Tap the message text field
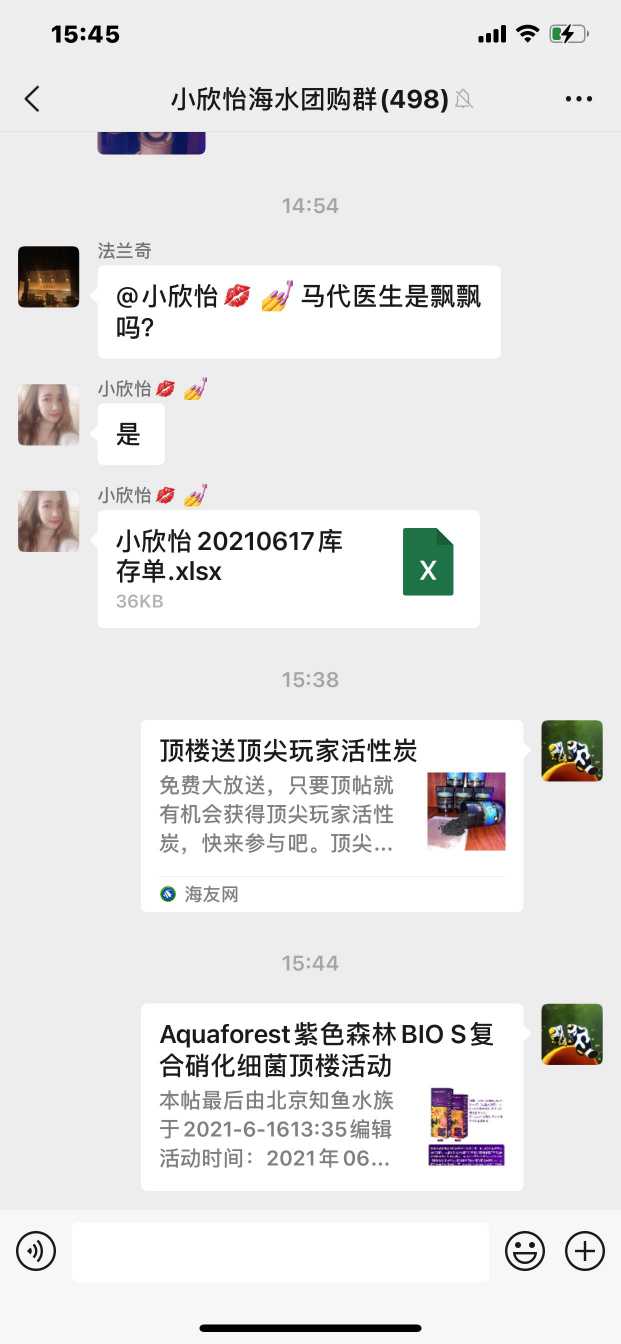This screenshot has width=621, height=1344. 280,1251
